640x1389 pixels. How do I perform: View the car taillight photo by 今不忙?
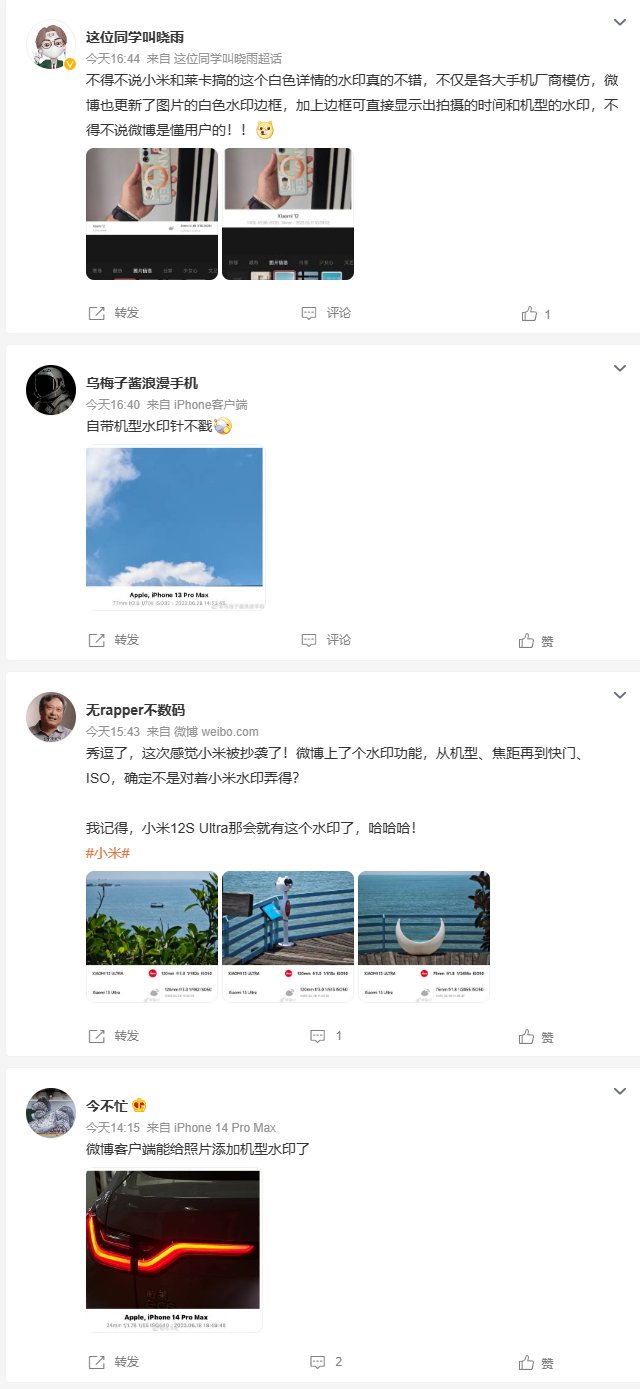(173, 1250)
